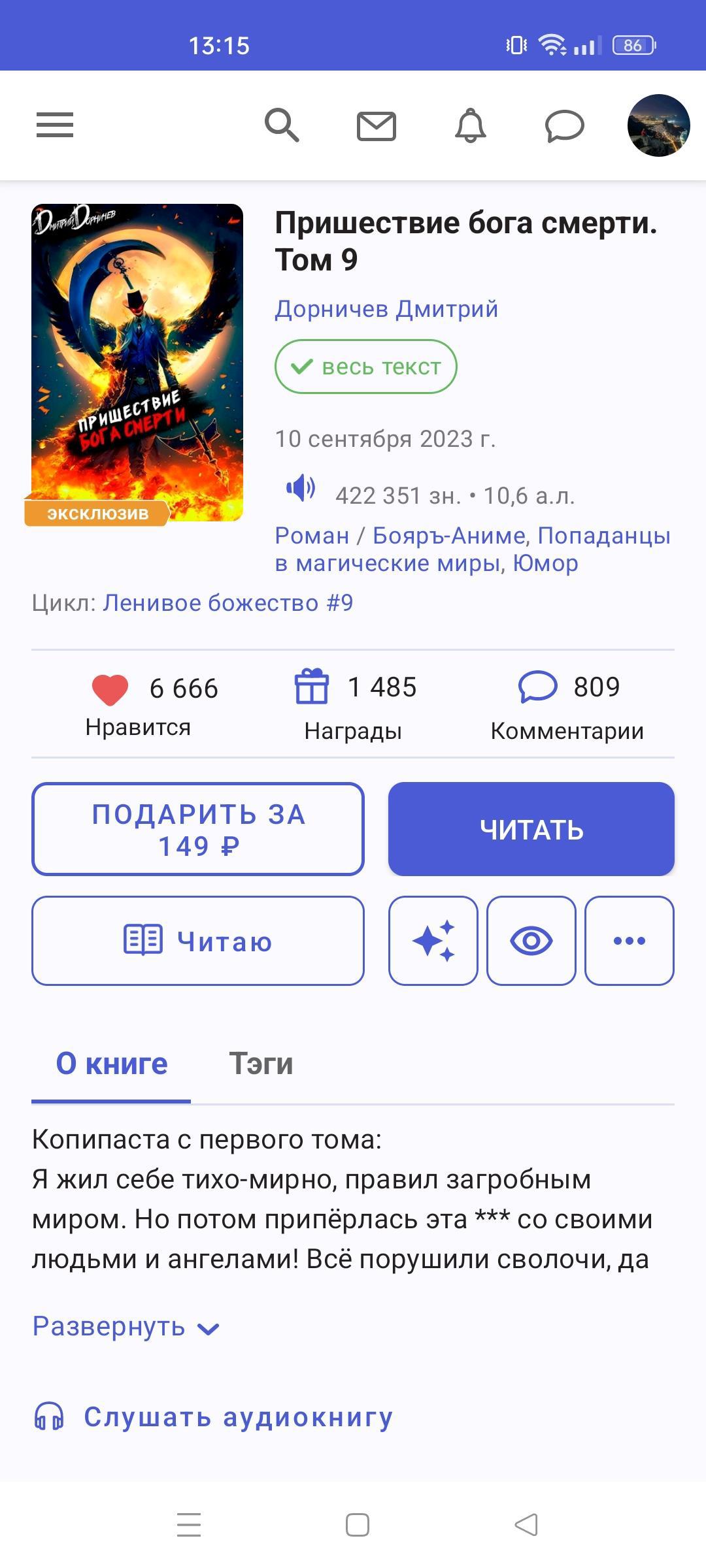Open author page Дорничев Дмитрий
The height and width of the screenshot is (1568, 706).
click(x=386, y=309)
